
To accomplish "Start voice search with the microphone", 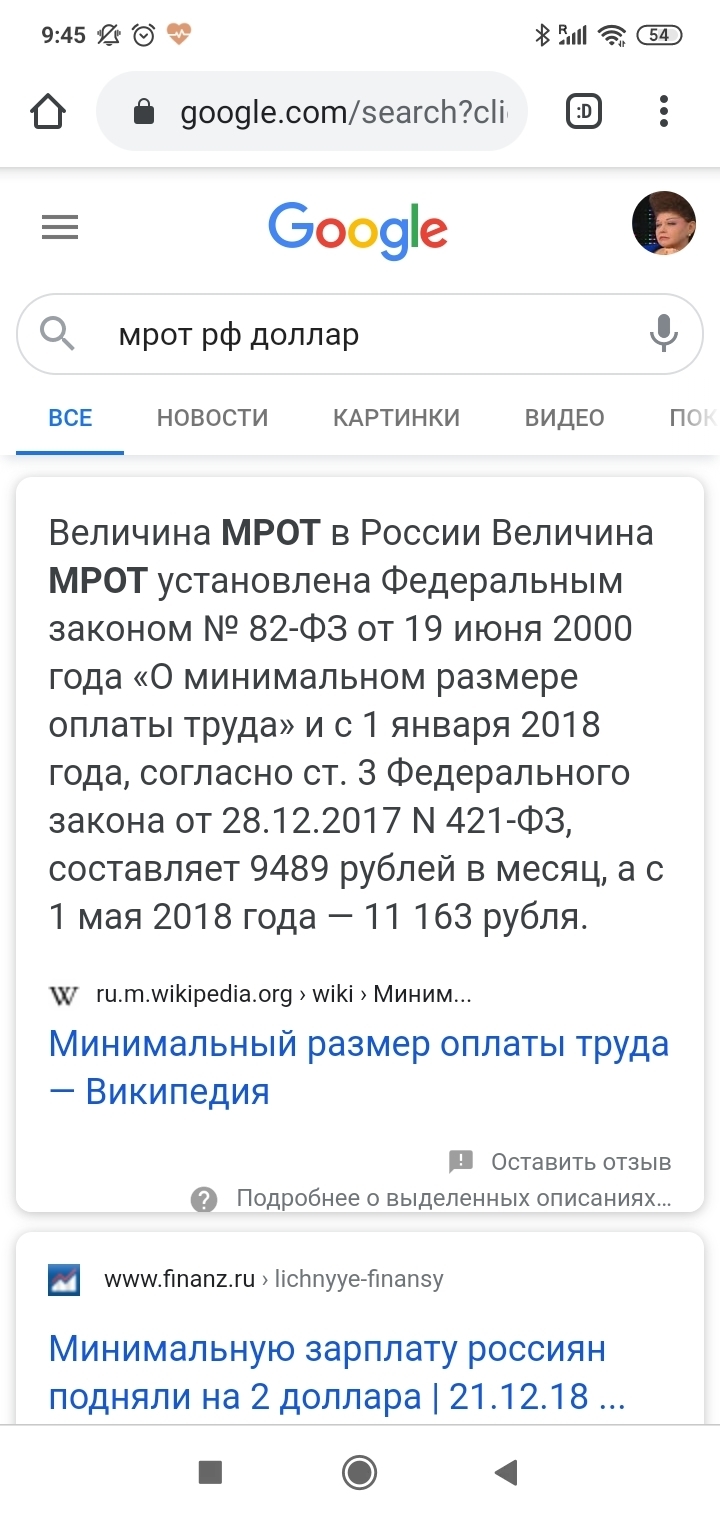I will pyautogui.click(x=663, y=334).
